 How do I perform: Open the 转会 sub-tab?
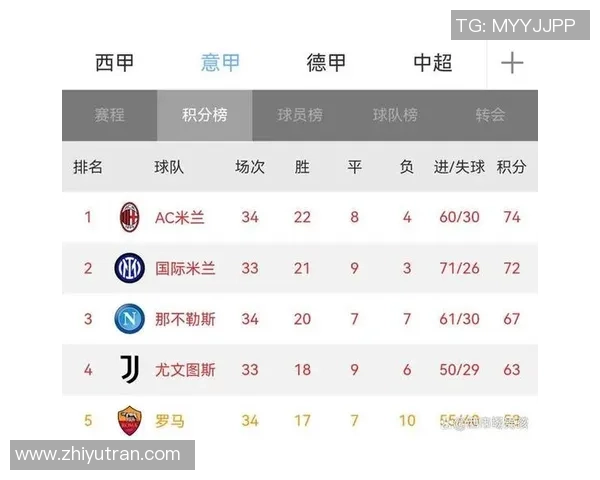pos(490,115)
